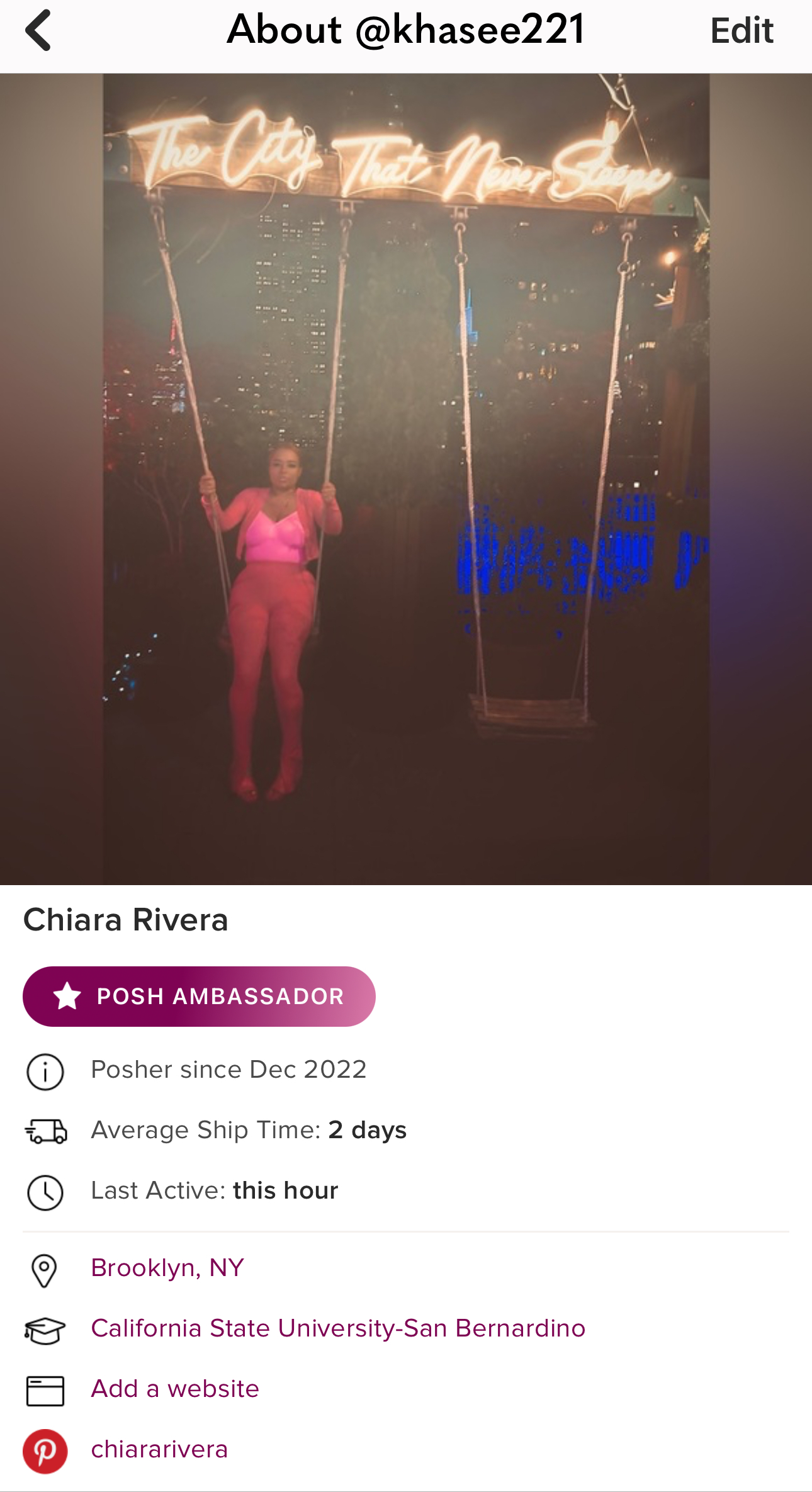
Task: Tap Edit to modify profile info
Action: point(741,30)
